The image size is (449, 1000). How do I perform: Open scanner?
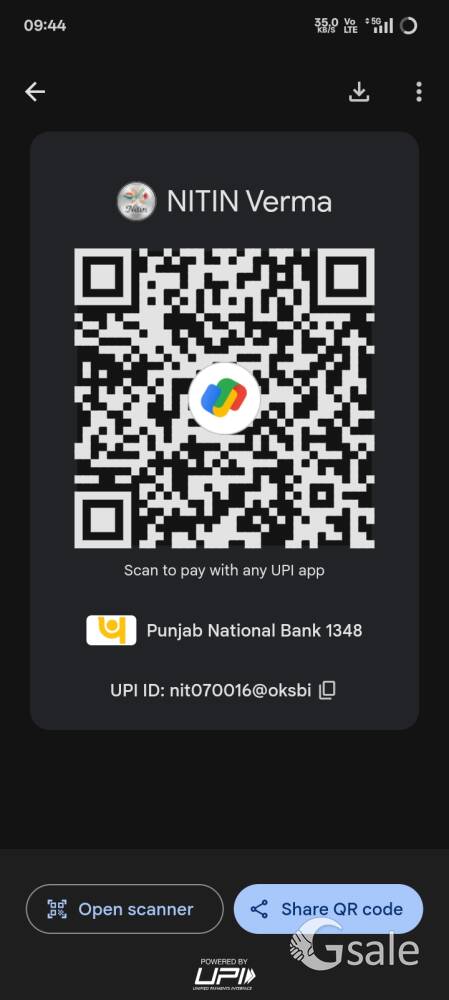point(124,909)
